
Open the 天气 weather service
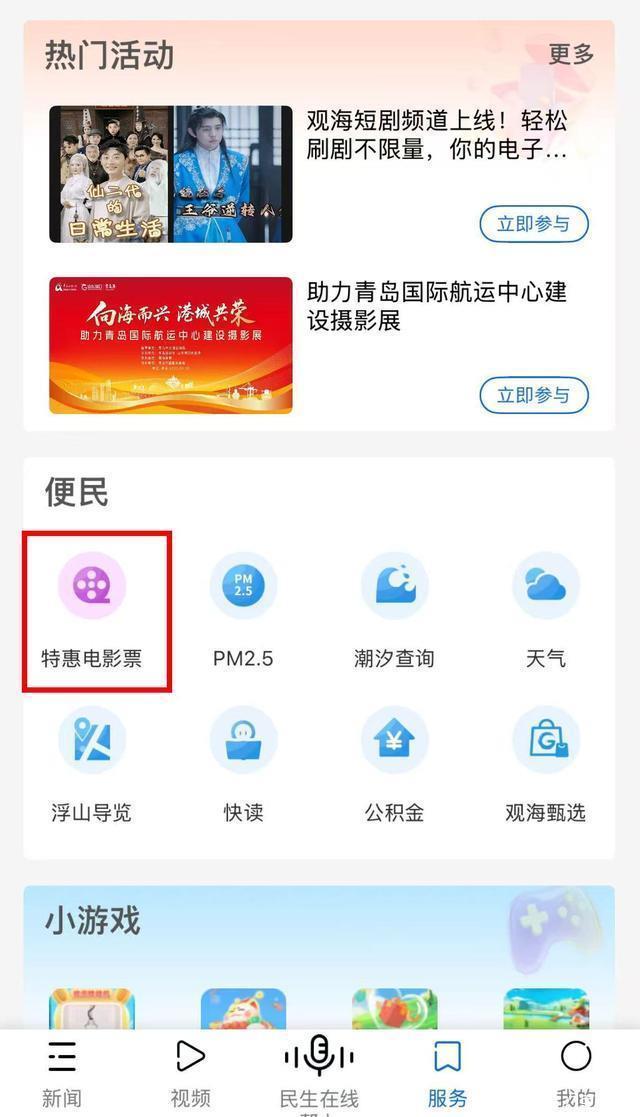[x=546, y=611]
